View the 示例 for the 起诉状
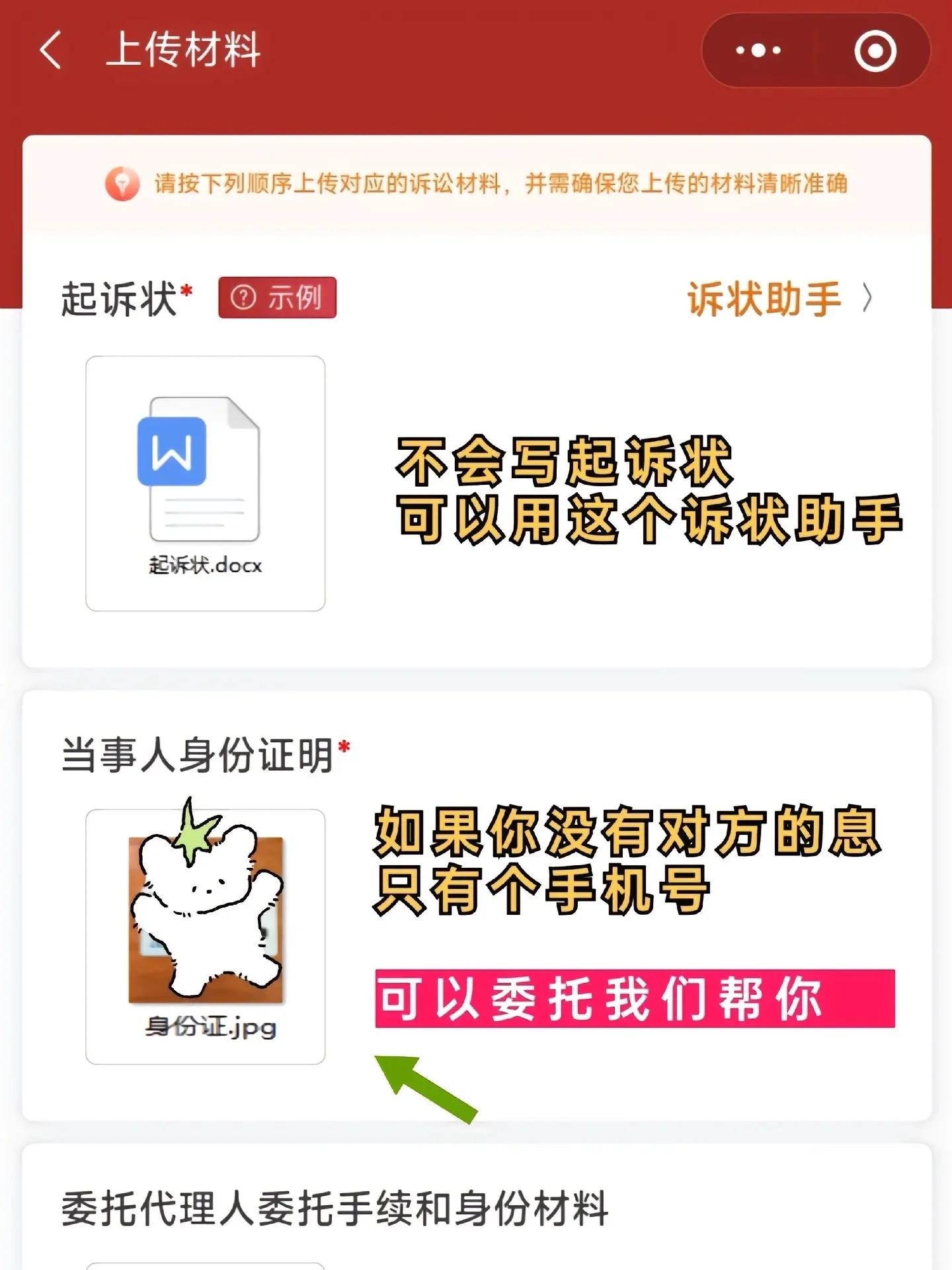The height and width of the screenshot is (1270, 952). [277, 298]
